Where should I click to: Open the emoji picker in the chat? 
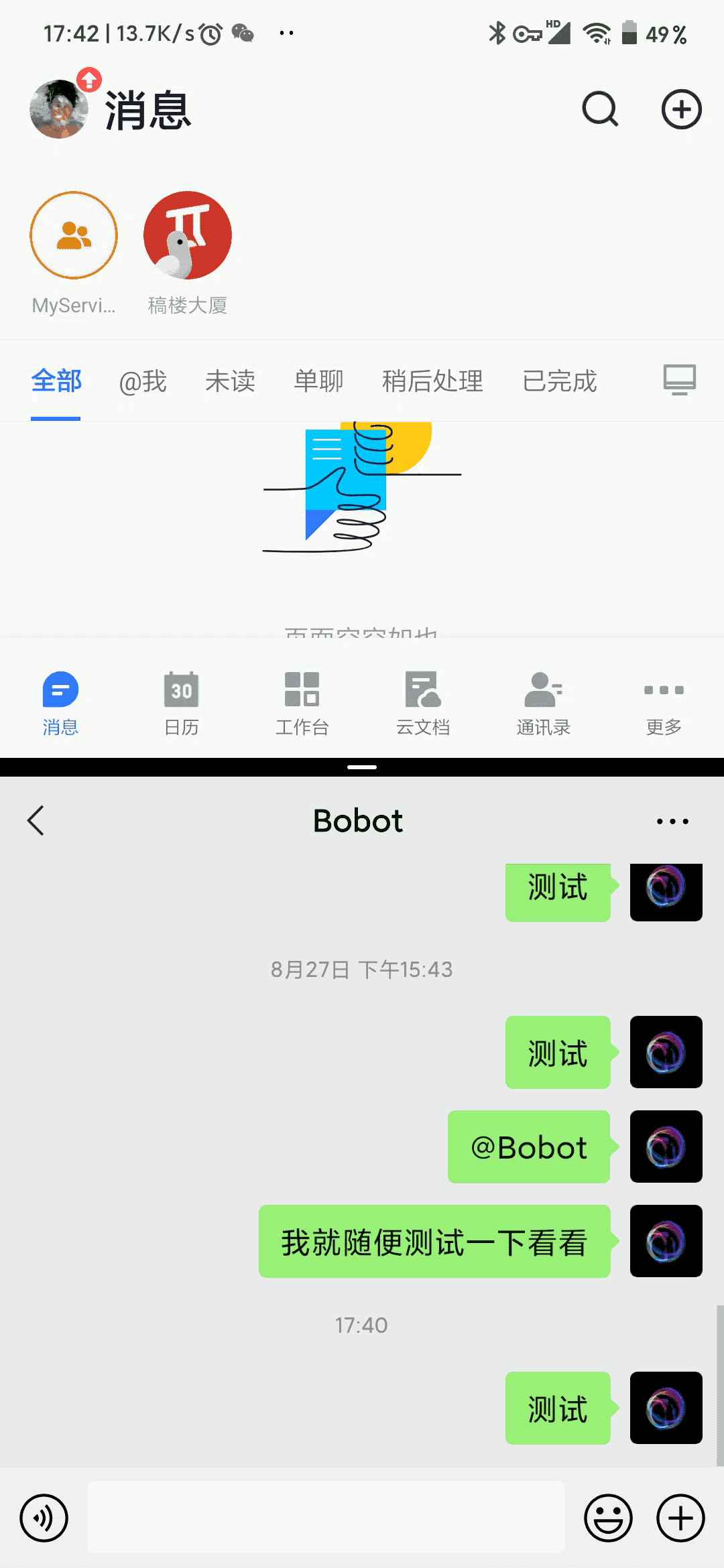click(x=608, y=1517)
